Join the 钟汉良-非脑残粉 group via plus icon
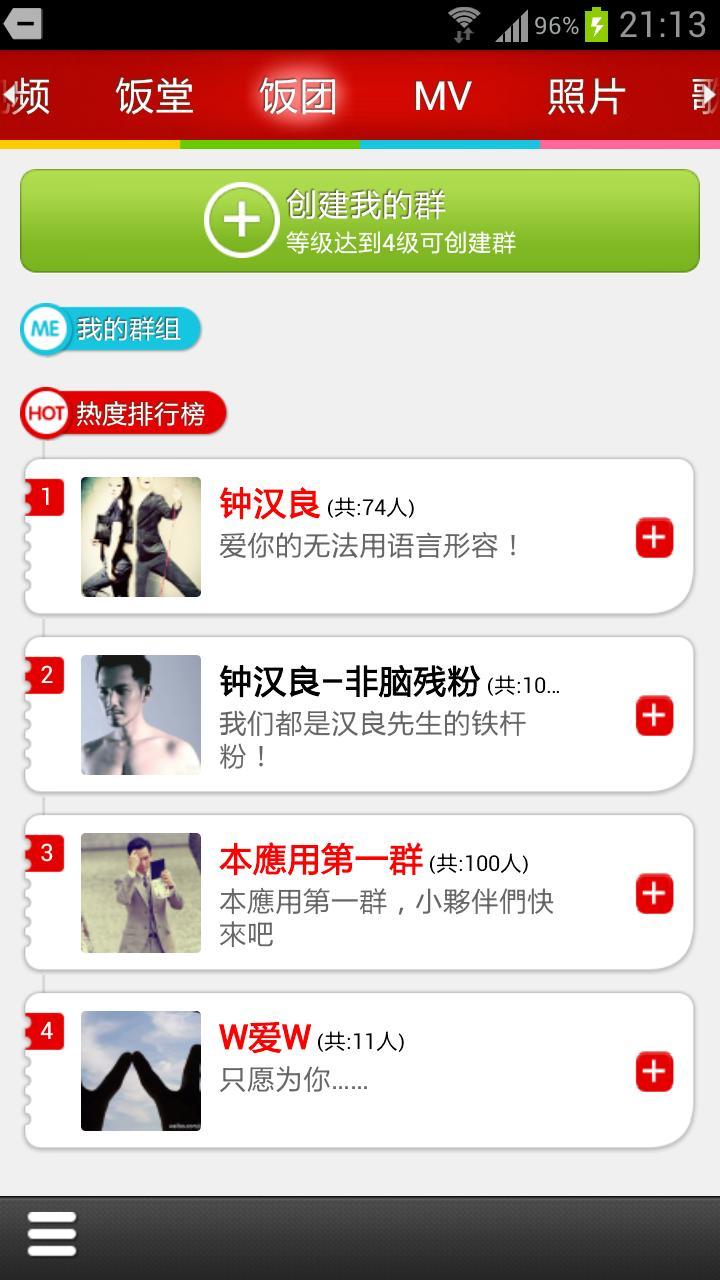This screenshot has height=1280, width=720. pyautogui.click(x=654, y=716)
